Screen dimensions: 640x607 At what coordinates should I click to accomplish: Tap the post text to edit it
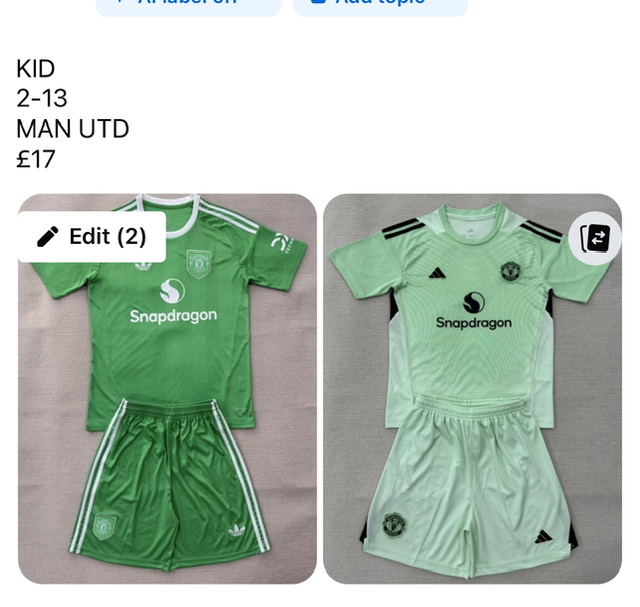point(72,114)
